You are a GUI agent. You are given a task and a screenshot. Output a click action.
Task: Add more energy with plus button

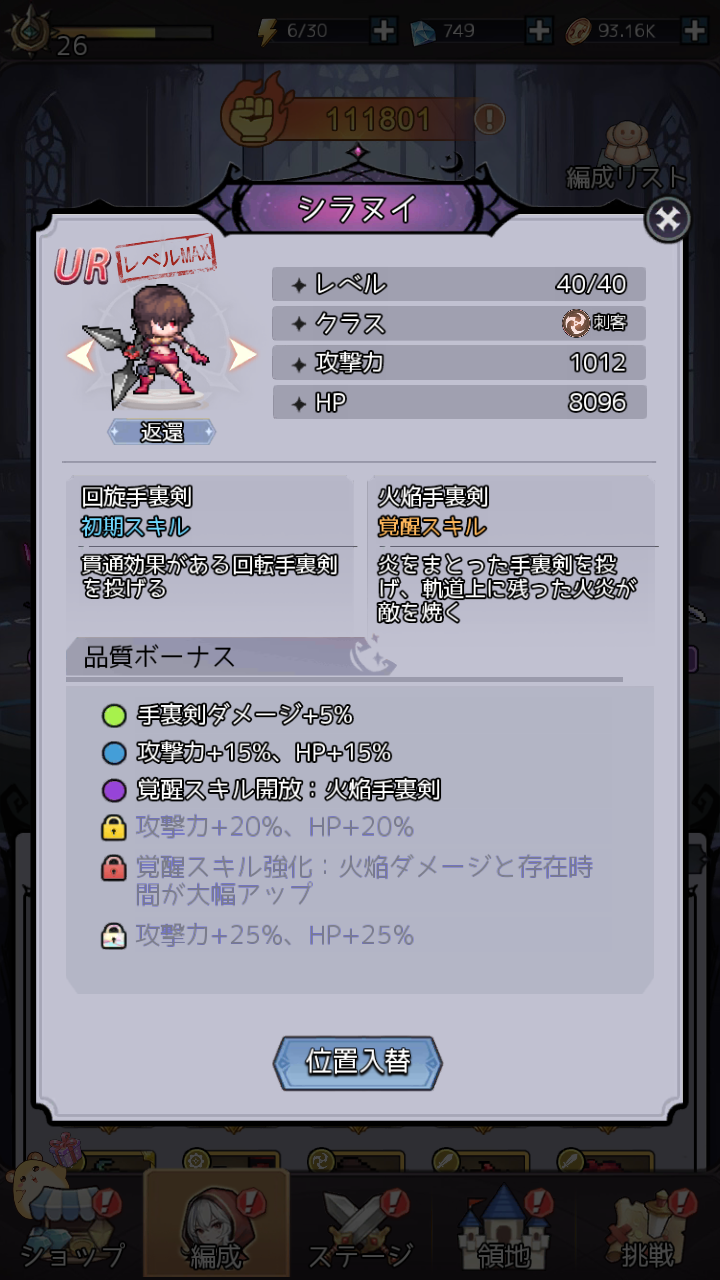[383, 30]
